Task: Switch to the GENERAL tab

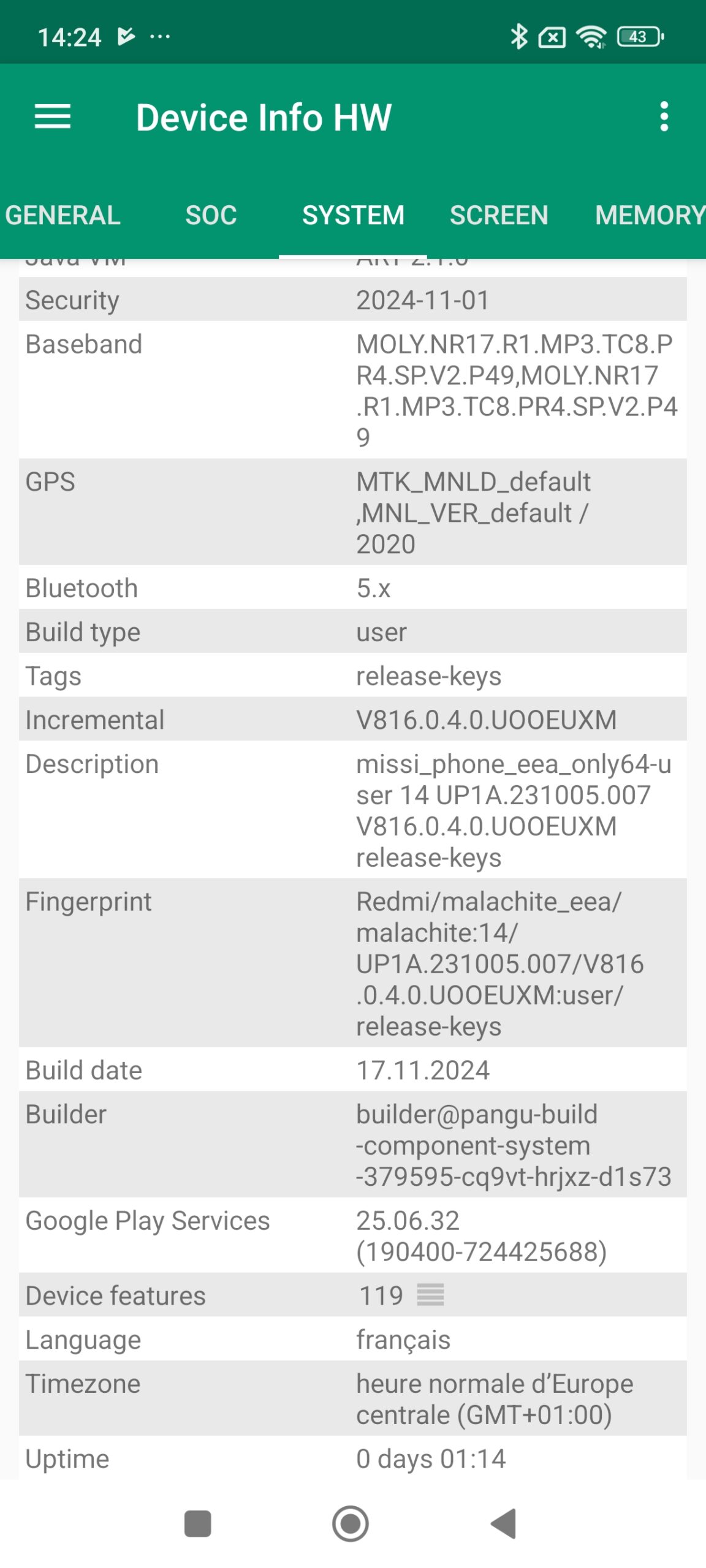Action: pos(63,216)
